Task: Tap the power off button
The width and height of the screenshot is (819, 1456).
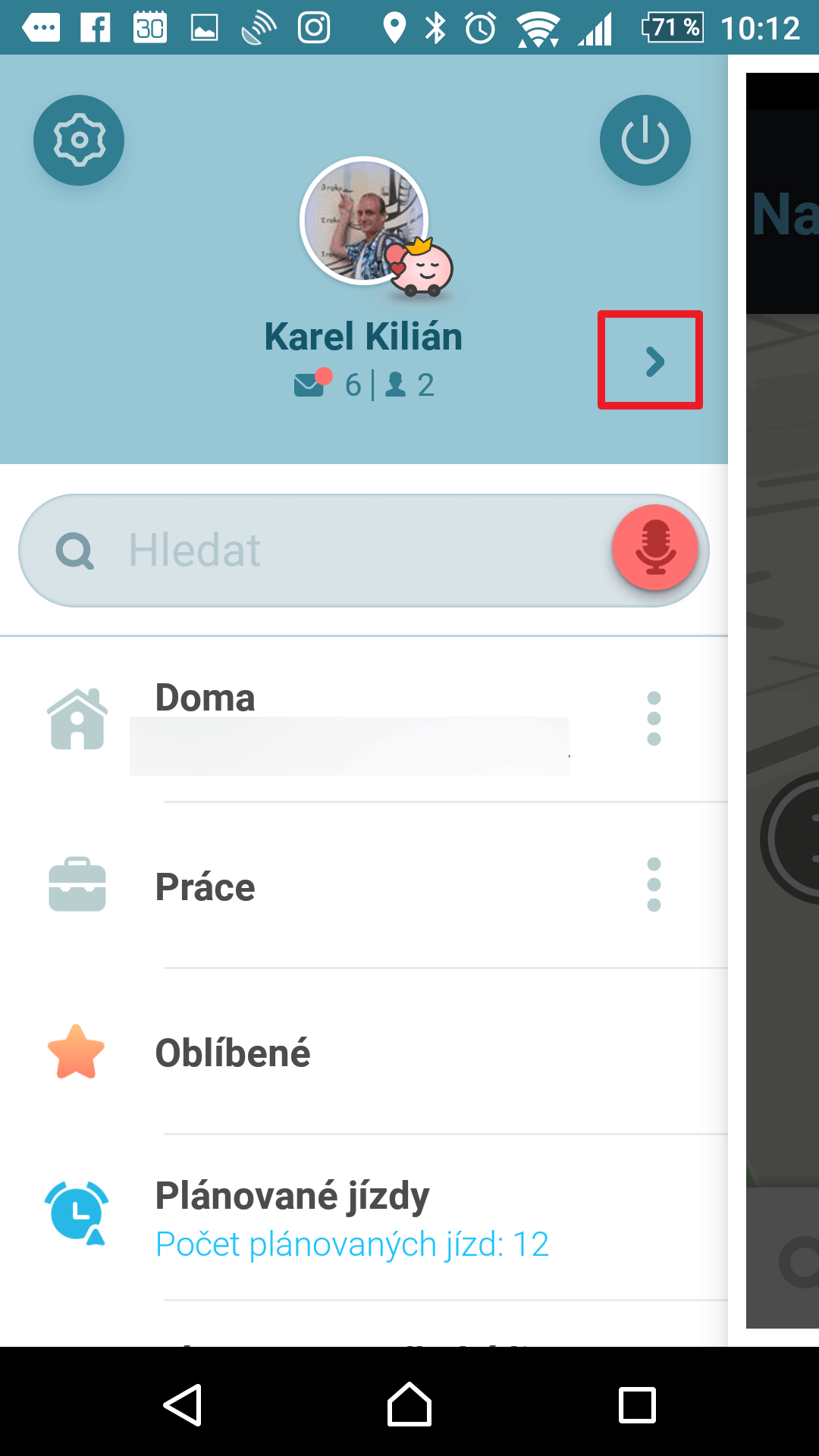Action: (x=645, y=140)
